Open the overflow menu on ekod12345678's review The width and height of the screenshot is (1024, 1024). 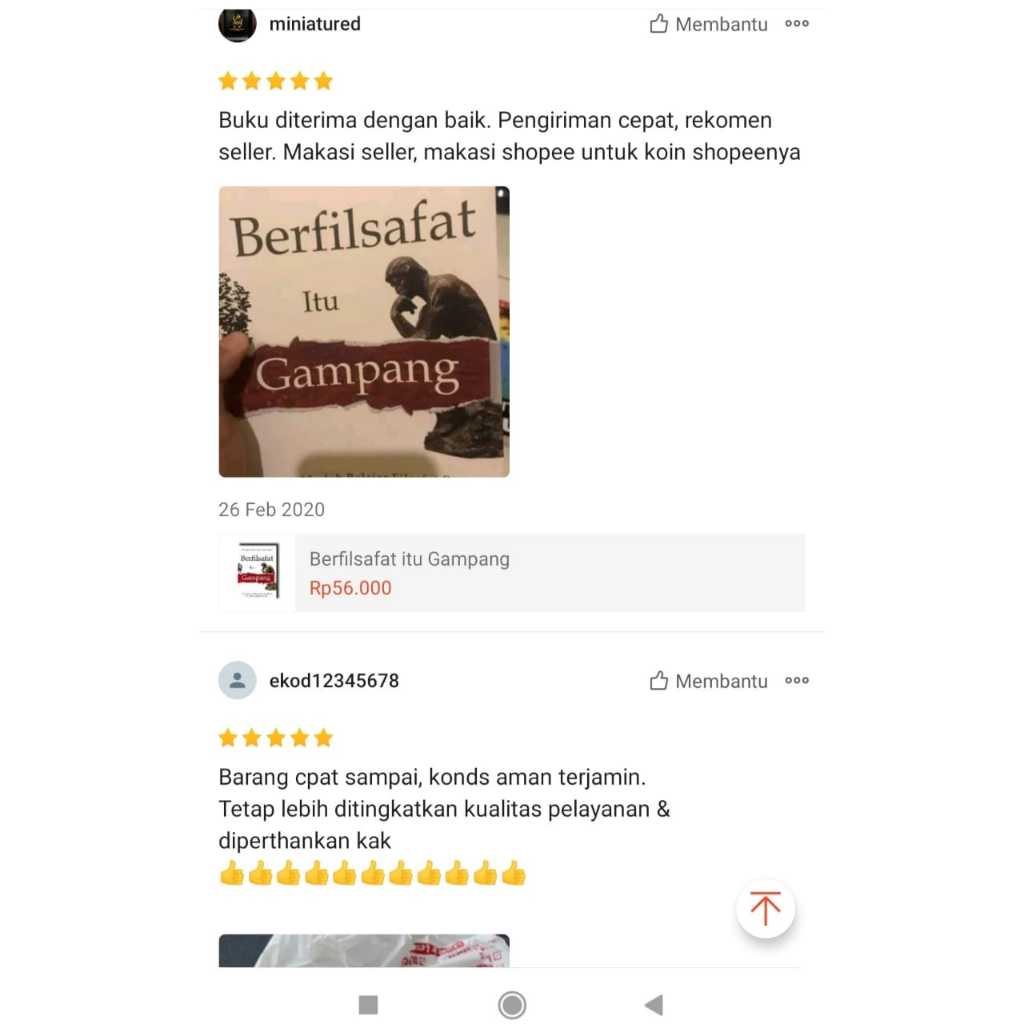click(x=796, y=681)
